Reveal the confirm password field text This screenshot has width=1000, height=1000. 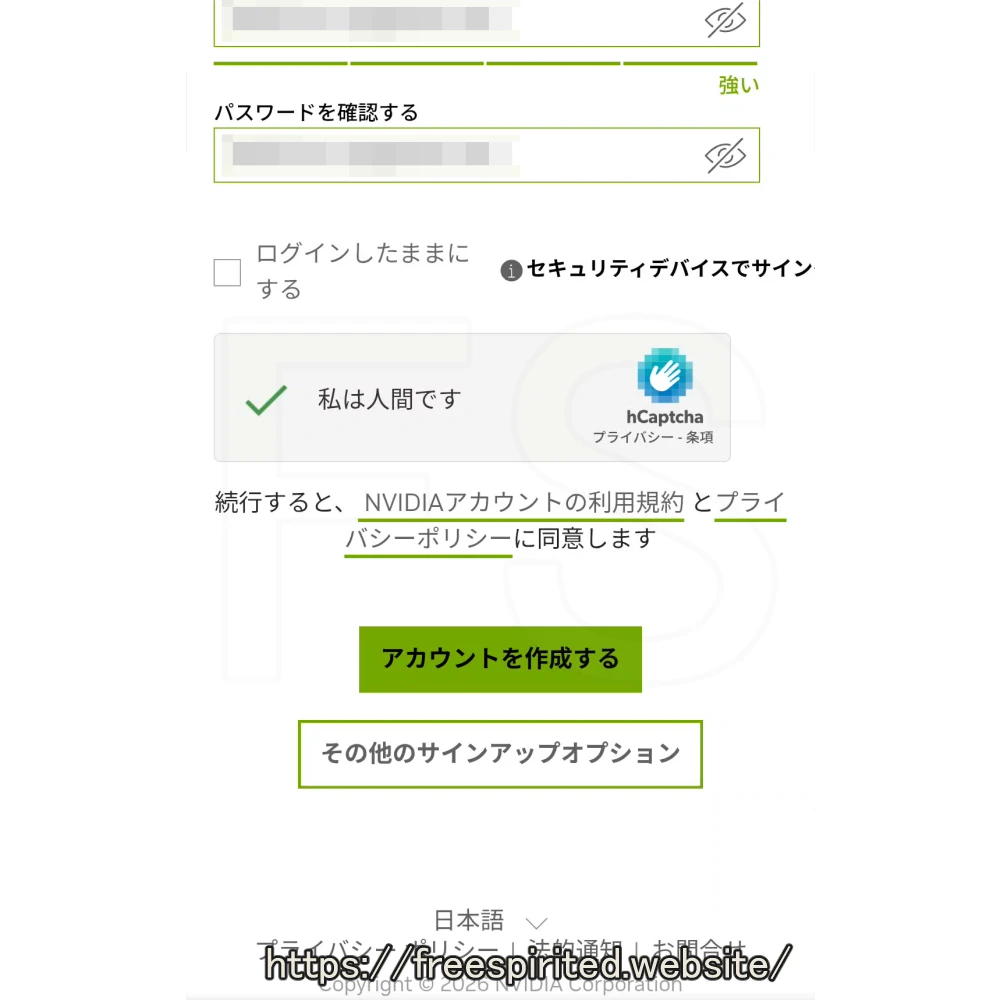[x=726, y=155]
